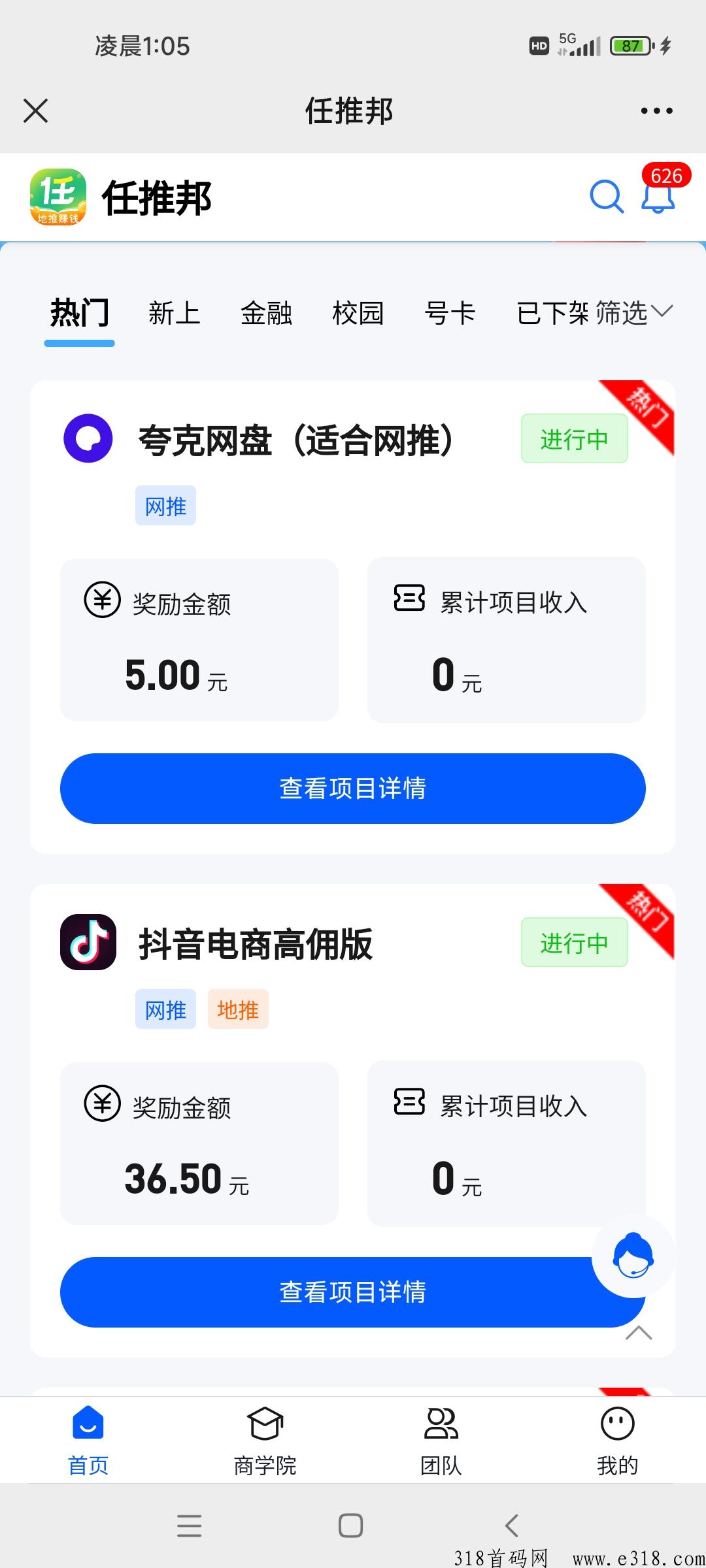Viewport: 706px width, 1568px height.
Task: Contact customer service via headset icon
Action: click(x=633, y=1256)
